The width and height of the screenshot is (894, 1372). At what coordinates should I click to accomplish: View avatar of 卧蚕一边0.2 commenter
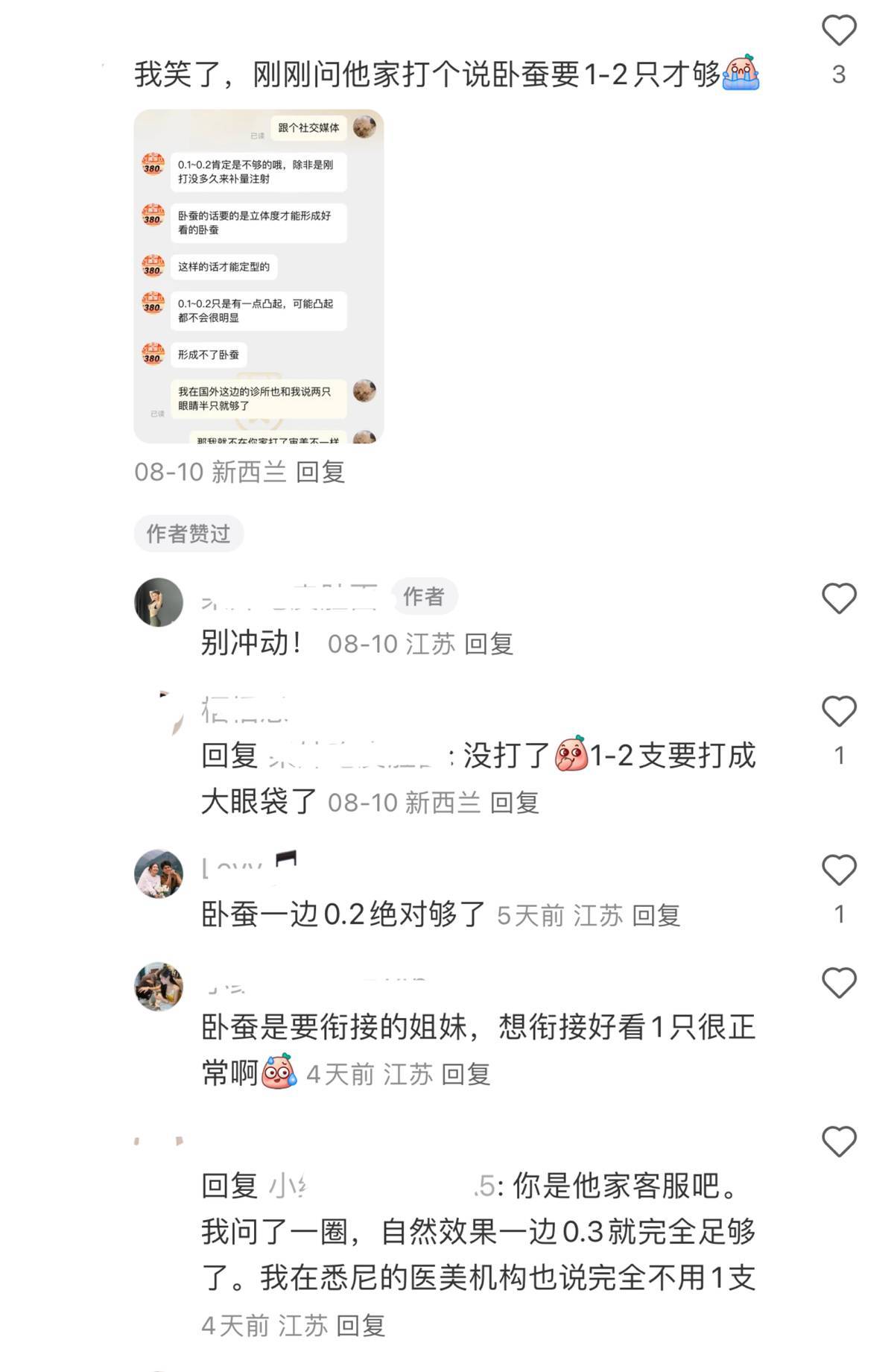click(x=159, y=873)
